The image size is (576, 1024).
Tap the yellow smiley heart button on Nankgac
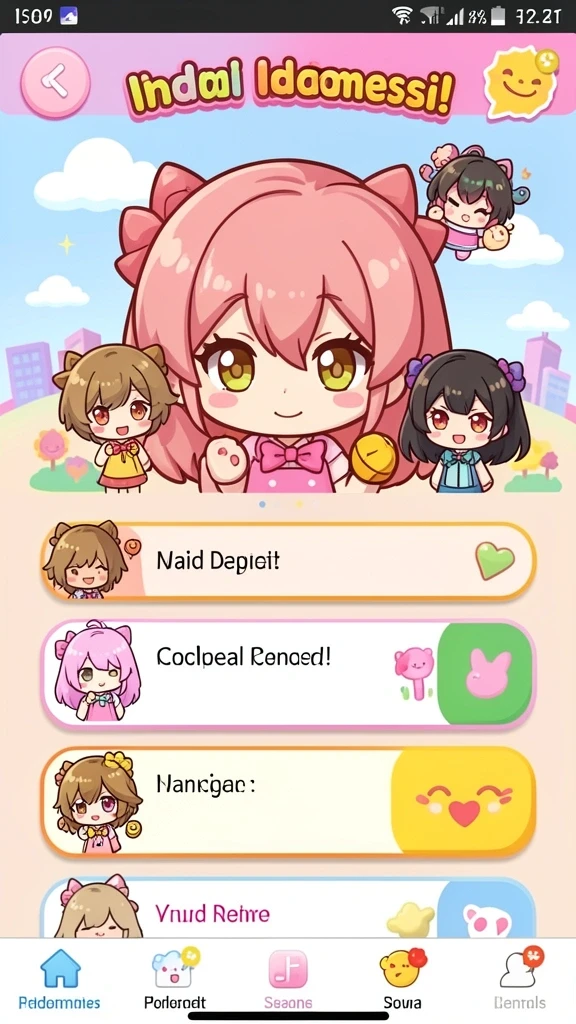point(464,801)
